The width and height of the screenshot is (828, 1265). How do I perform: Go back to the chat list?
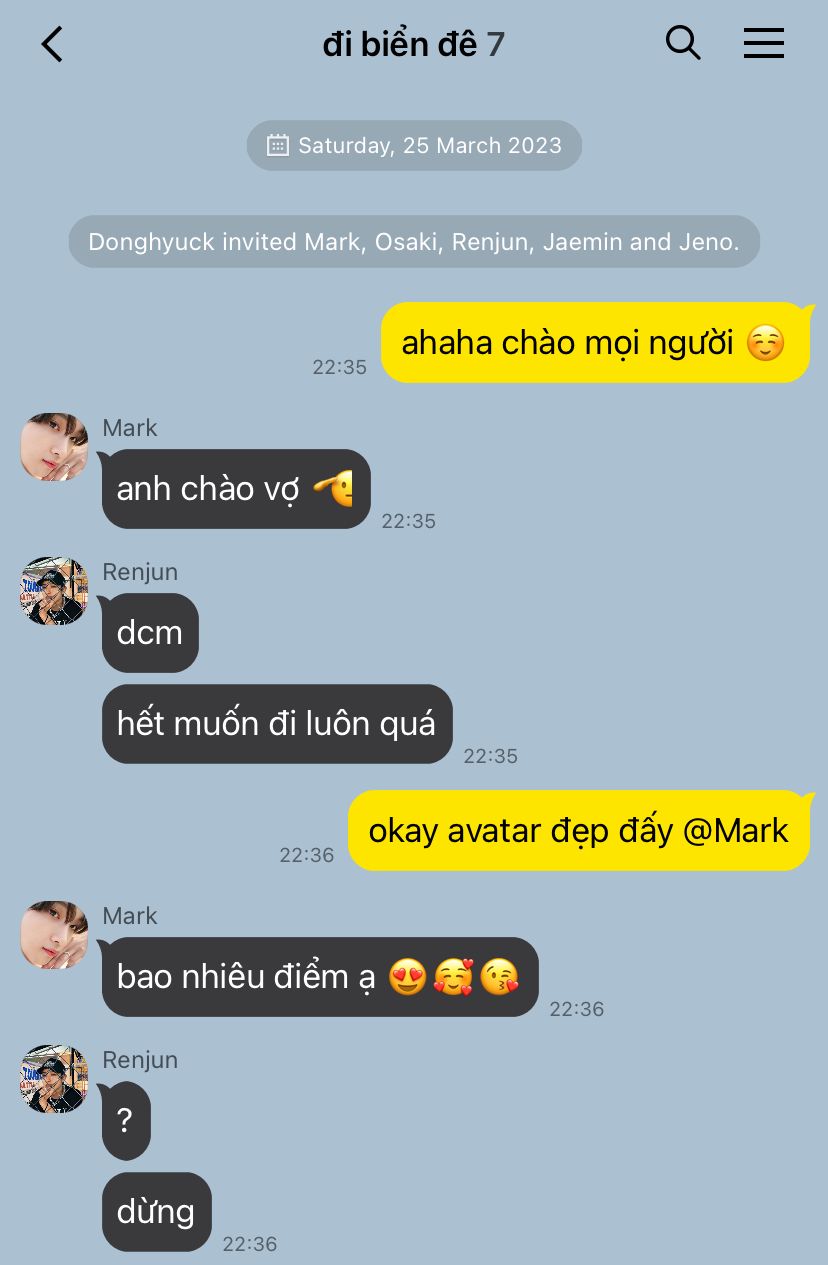tap(52, 44)
